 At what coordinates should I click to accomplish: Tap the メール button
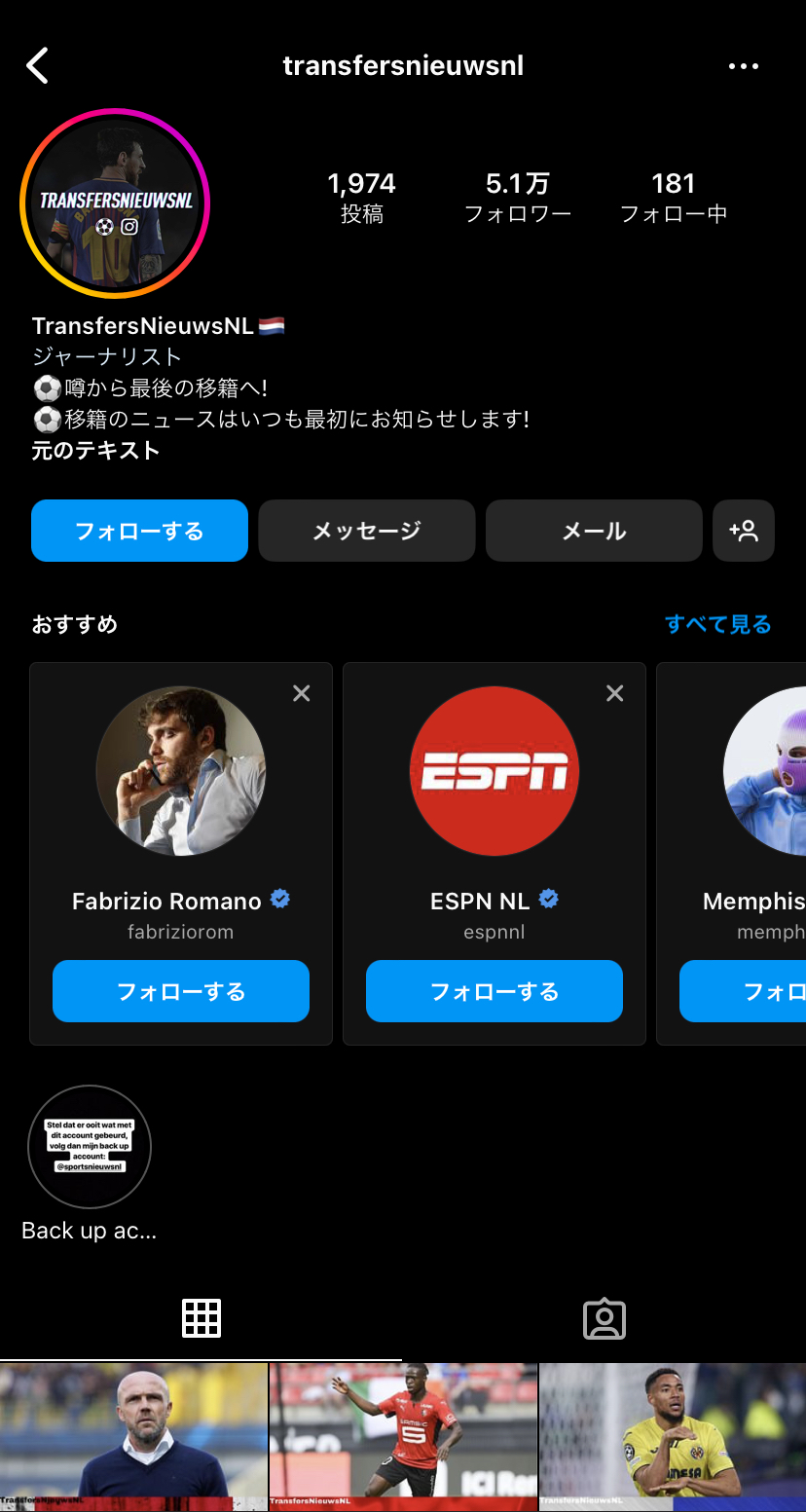[x=594, y=531]
